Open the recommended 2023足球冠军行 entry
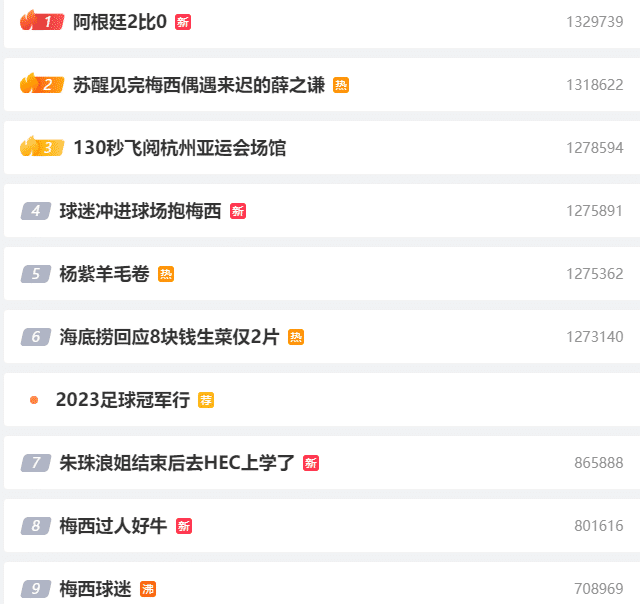Screen dimensions: 640x604 123,400
